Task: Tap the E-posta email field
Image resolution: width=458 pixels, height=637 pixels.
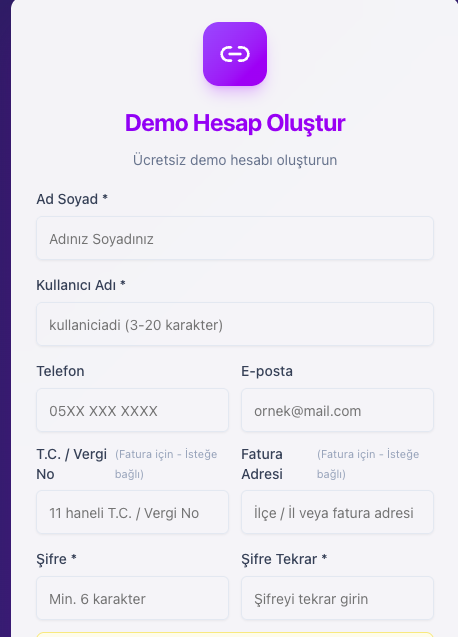Action: [x=337, y=410]
